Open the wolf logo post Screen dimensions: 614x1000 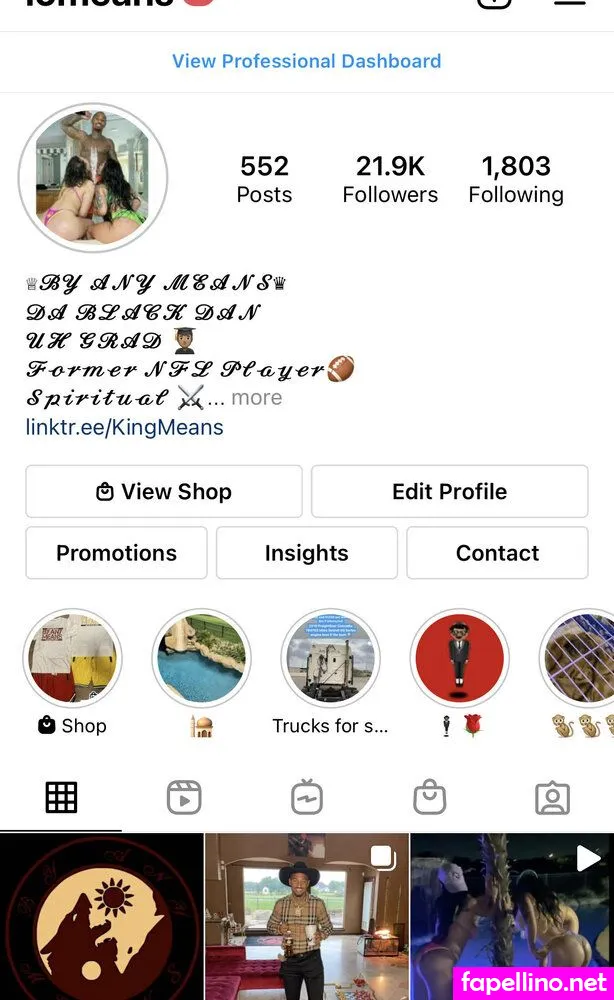[x=101, y=916]
